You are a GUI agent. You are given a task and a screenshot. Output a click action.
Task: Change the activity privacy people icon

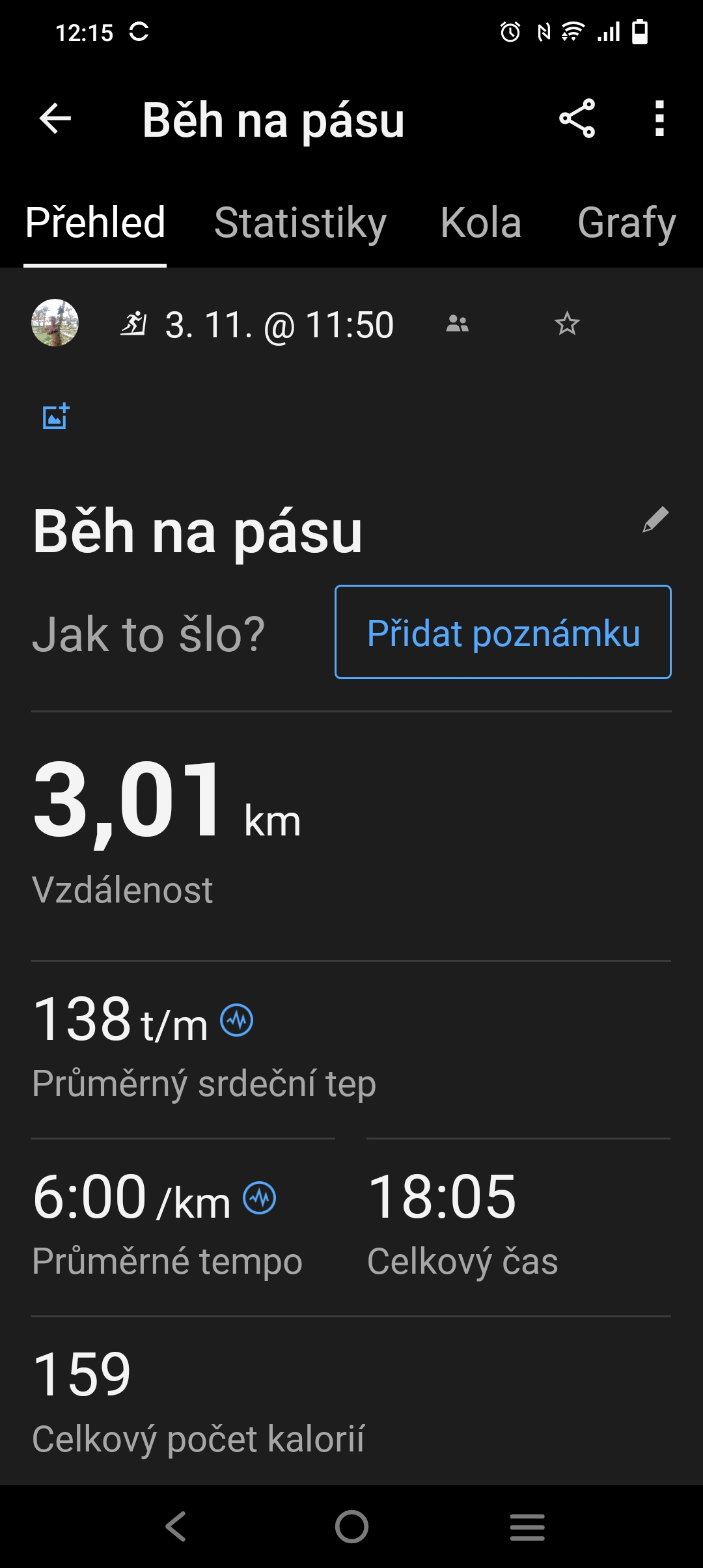(457, 324)
